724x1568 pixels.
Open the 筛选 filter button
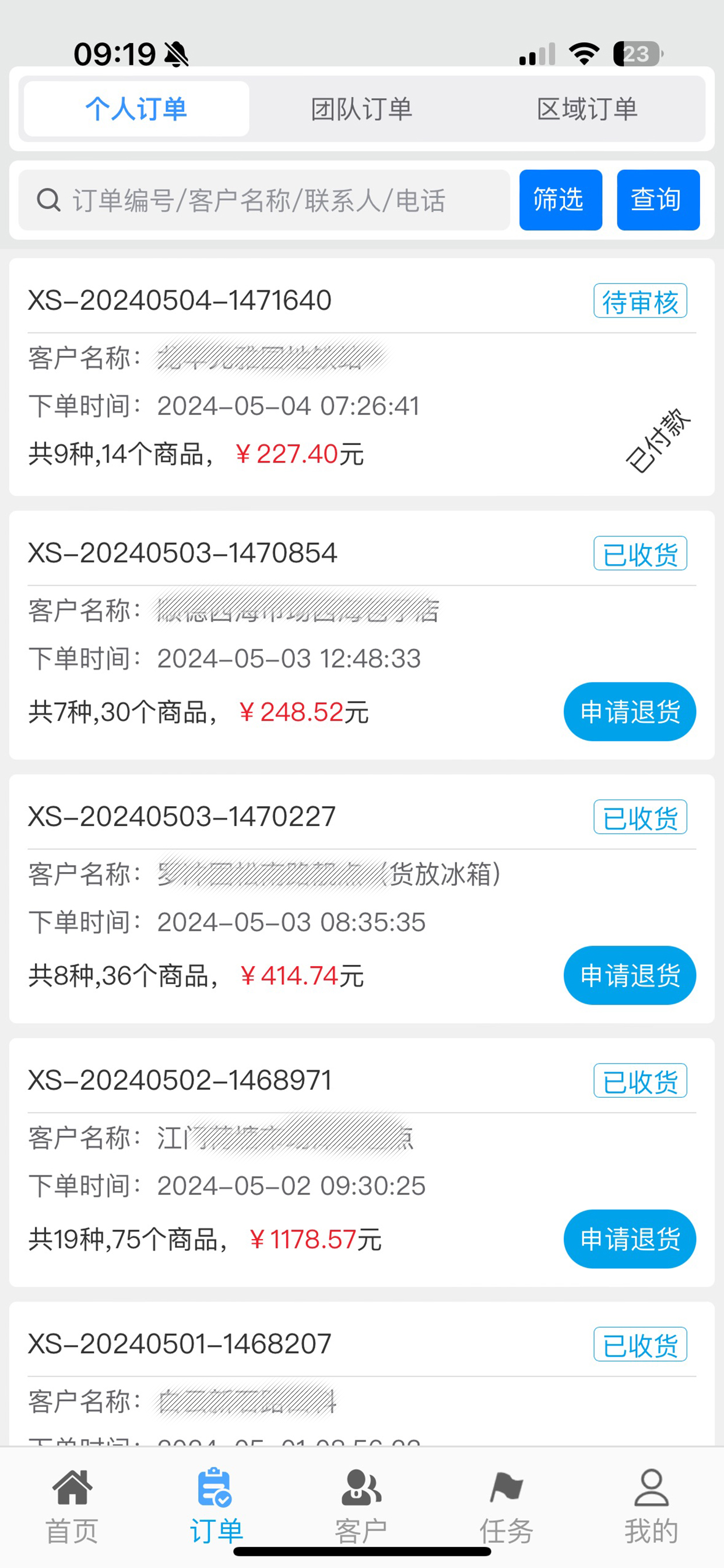[x=560, y=200]
